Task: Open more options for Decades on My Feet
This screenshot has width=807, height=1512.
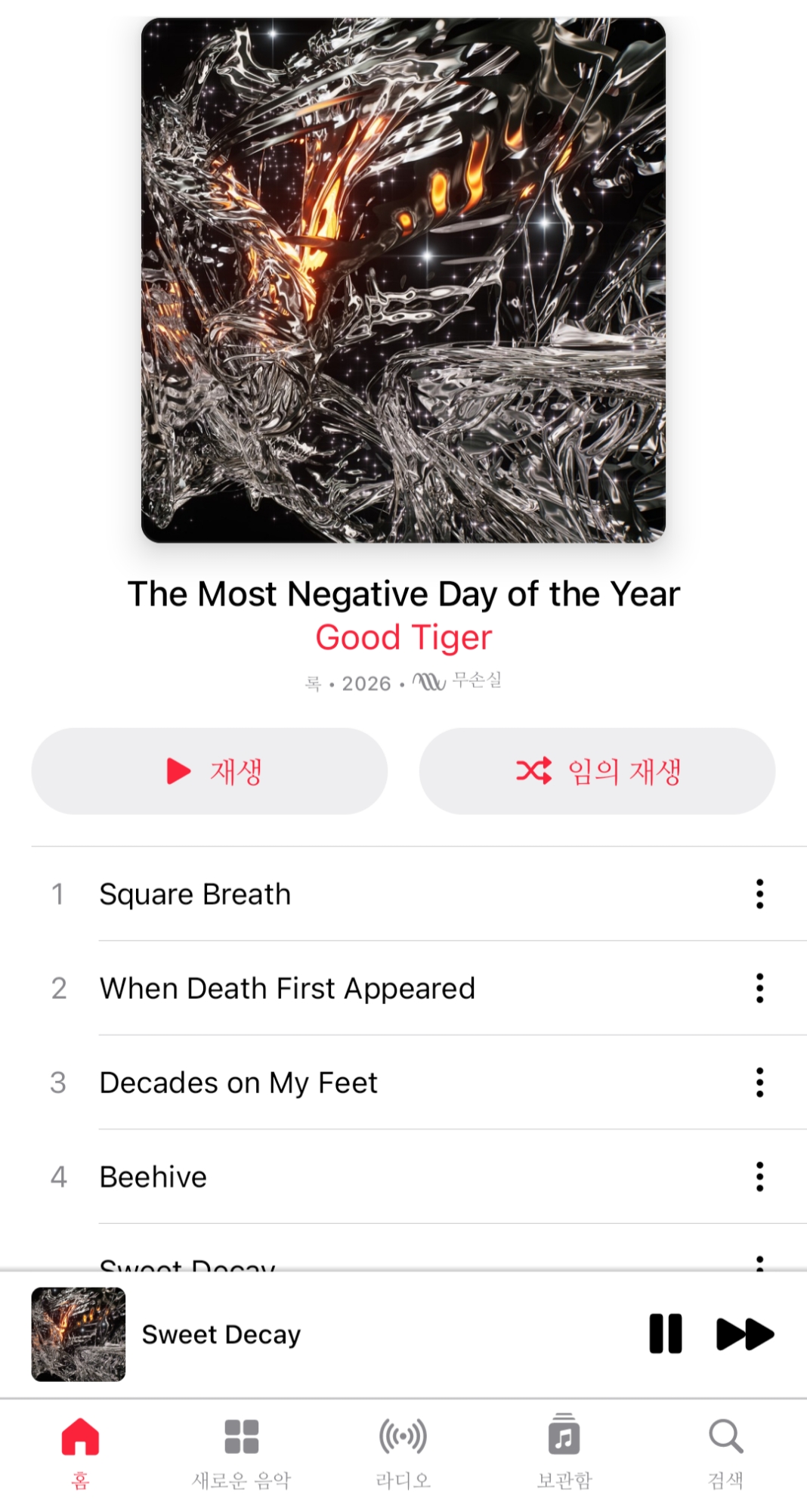Action: coord(759,1083)
